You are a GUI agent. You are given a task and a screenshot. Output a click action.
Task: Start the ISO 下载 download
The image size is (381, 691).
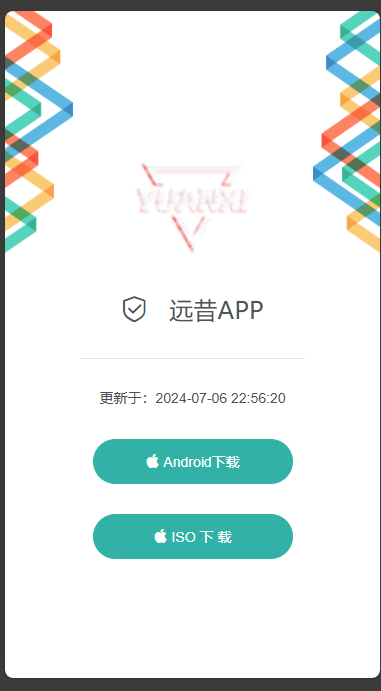click(192, 536)
